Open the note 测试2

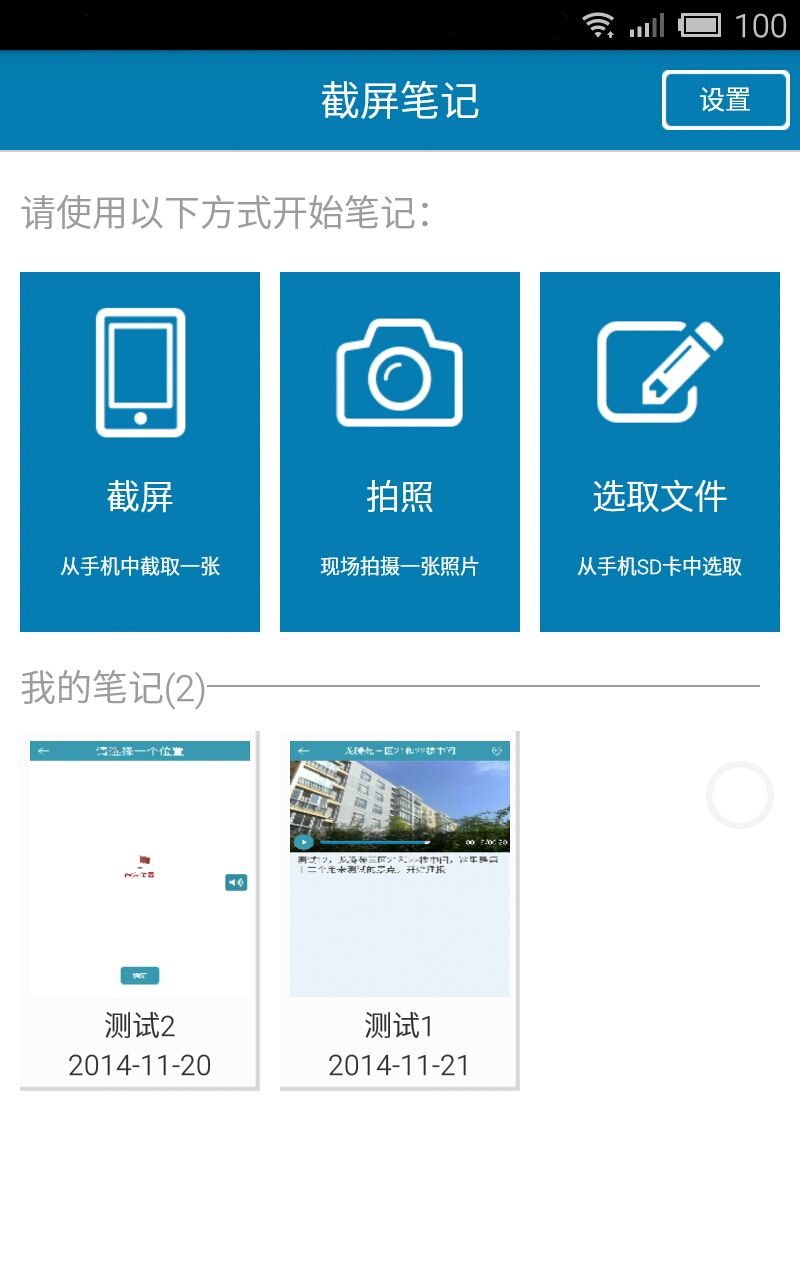pos(140,910)
